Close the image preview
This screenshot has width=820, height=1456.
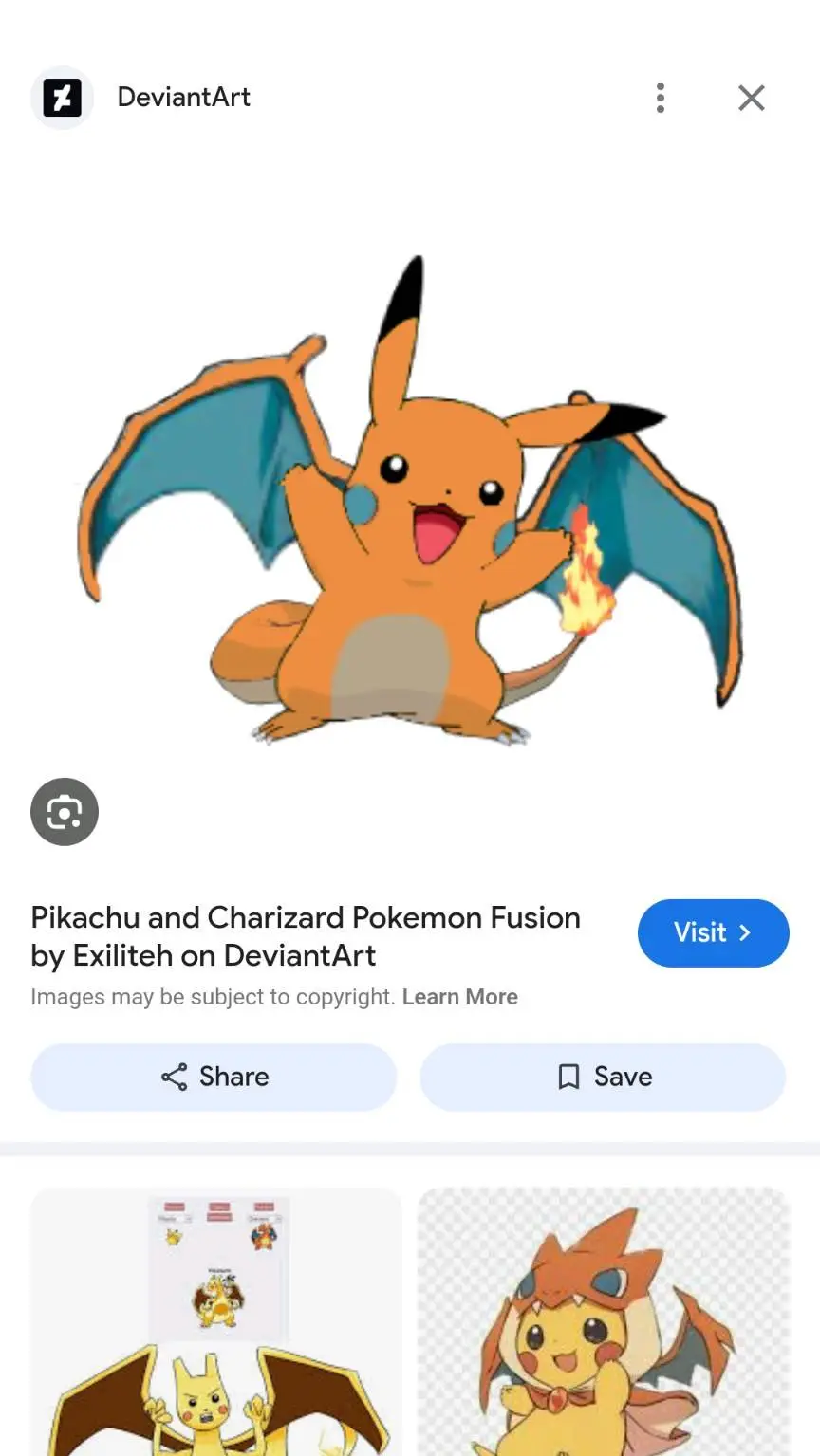pyautogui.click(x=751, y=98)
